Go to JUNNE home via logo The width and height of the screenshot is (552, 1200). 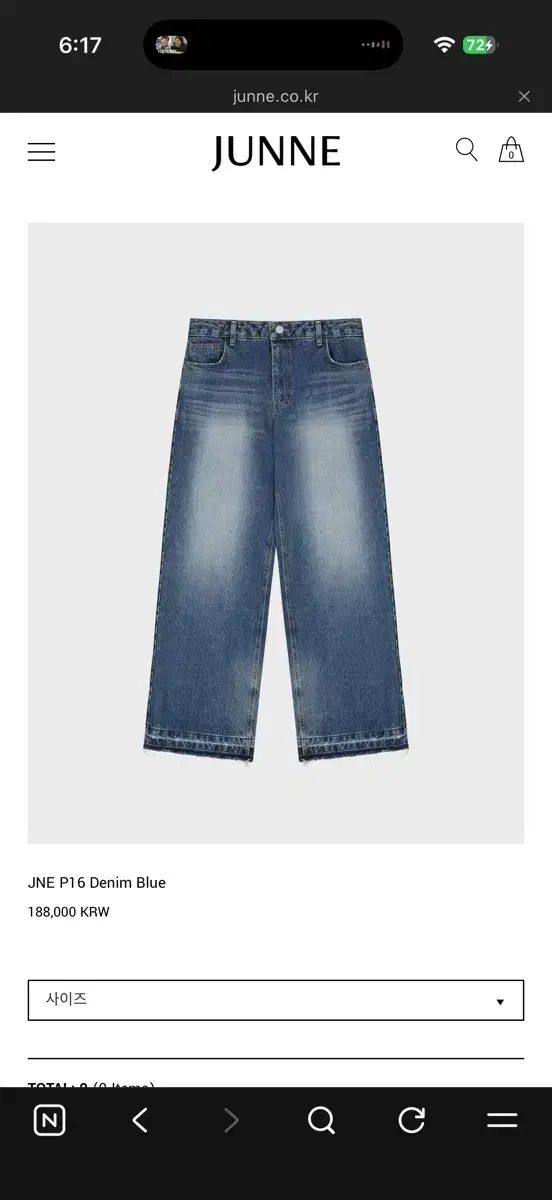tap(276, 153)
